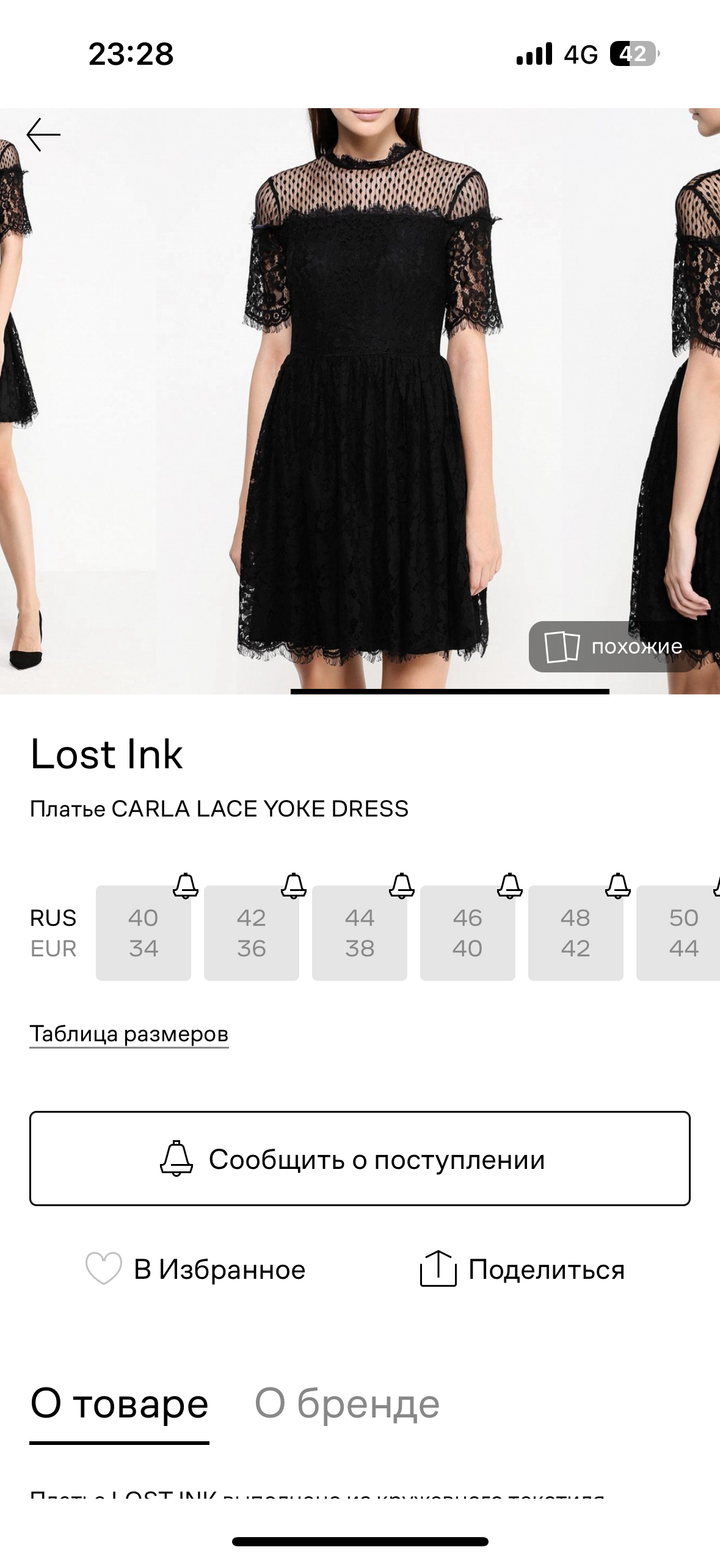Switch to the О бренде tab
The image size is (720, 1561).
click(x=346, y=1404)
